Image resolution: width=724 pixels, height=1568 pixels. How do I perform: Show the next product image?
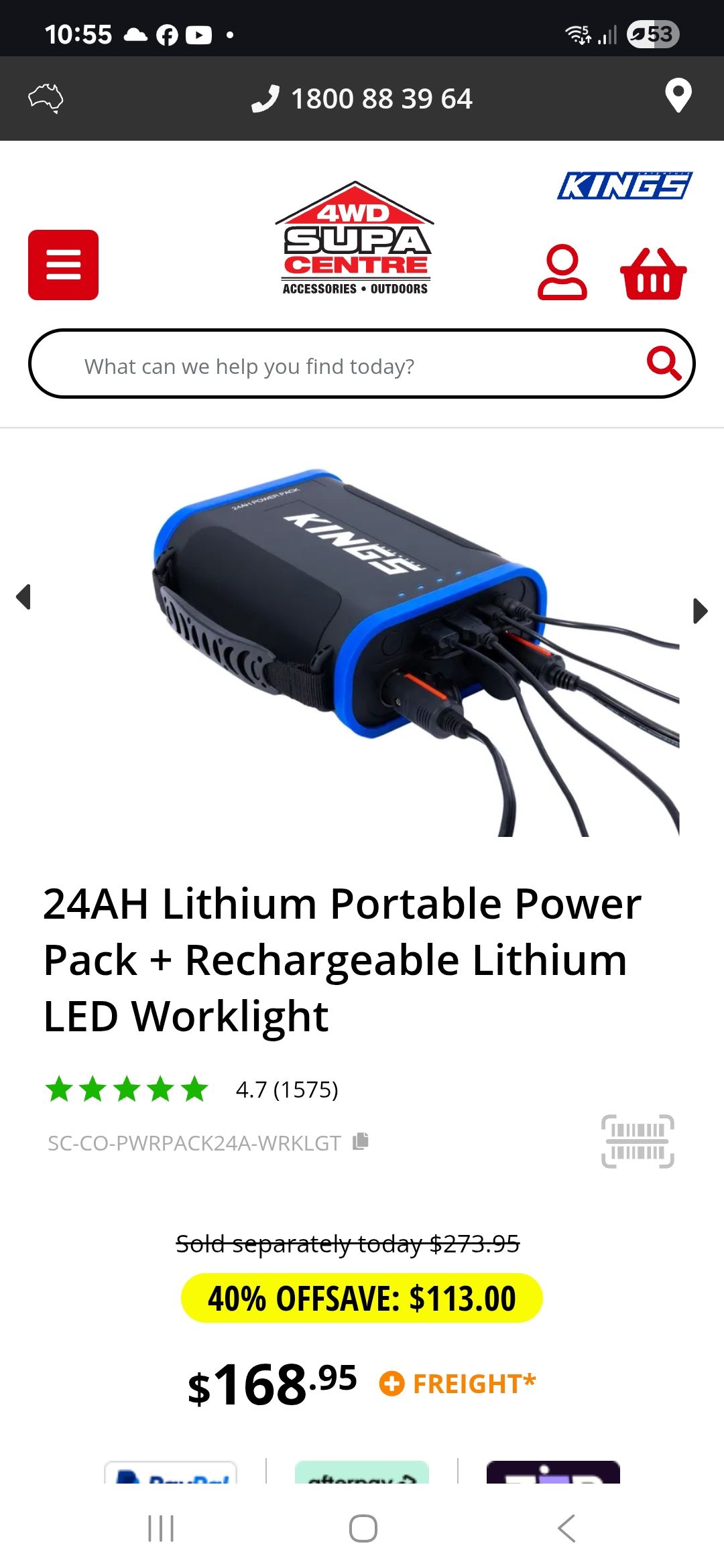tap(701, 610)
